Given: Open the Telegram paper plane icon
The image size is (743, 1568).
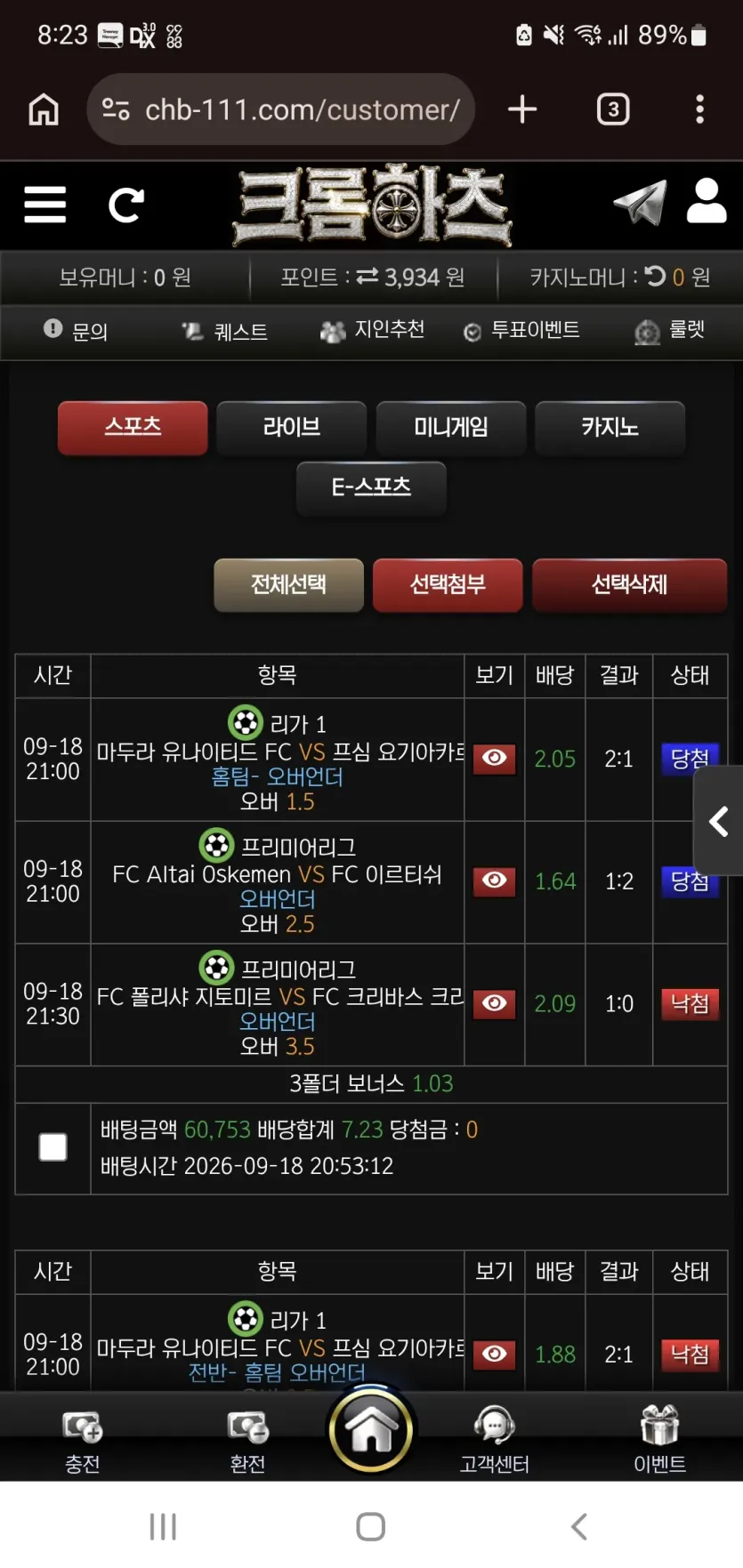Looking at the screenshot, I should pyautogui.click(x=640, y=201).
